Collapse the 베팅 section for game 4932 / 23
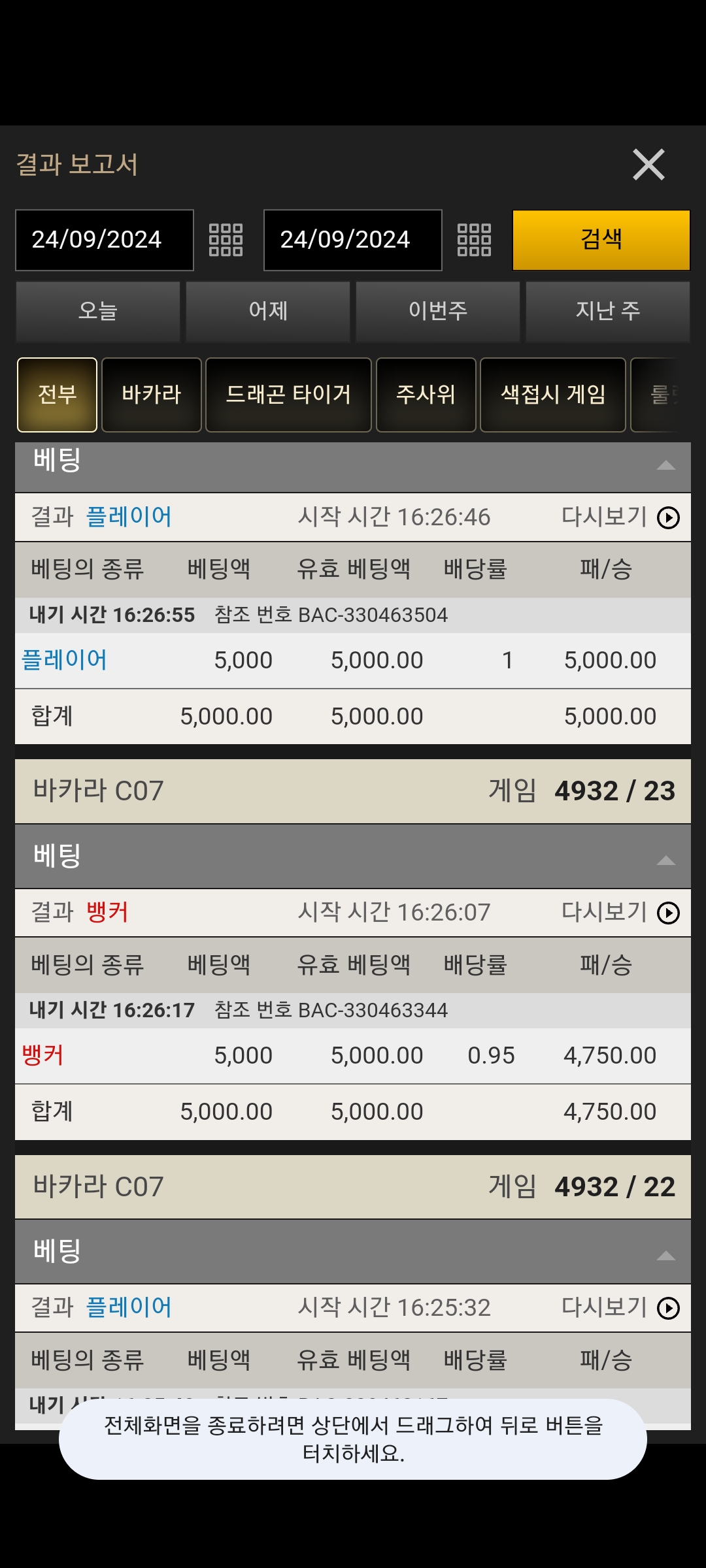 tap(665, 860)
